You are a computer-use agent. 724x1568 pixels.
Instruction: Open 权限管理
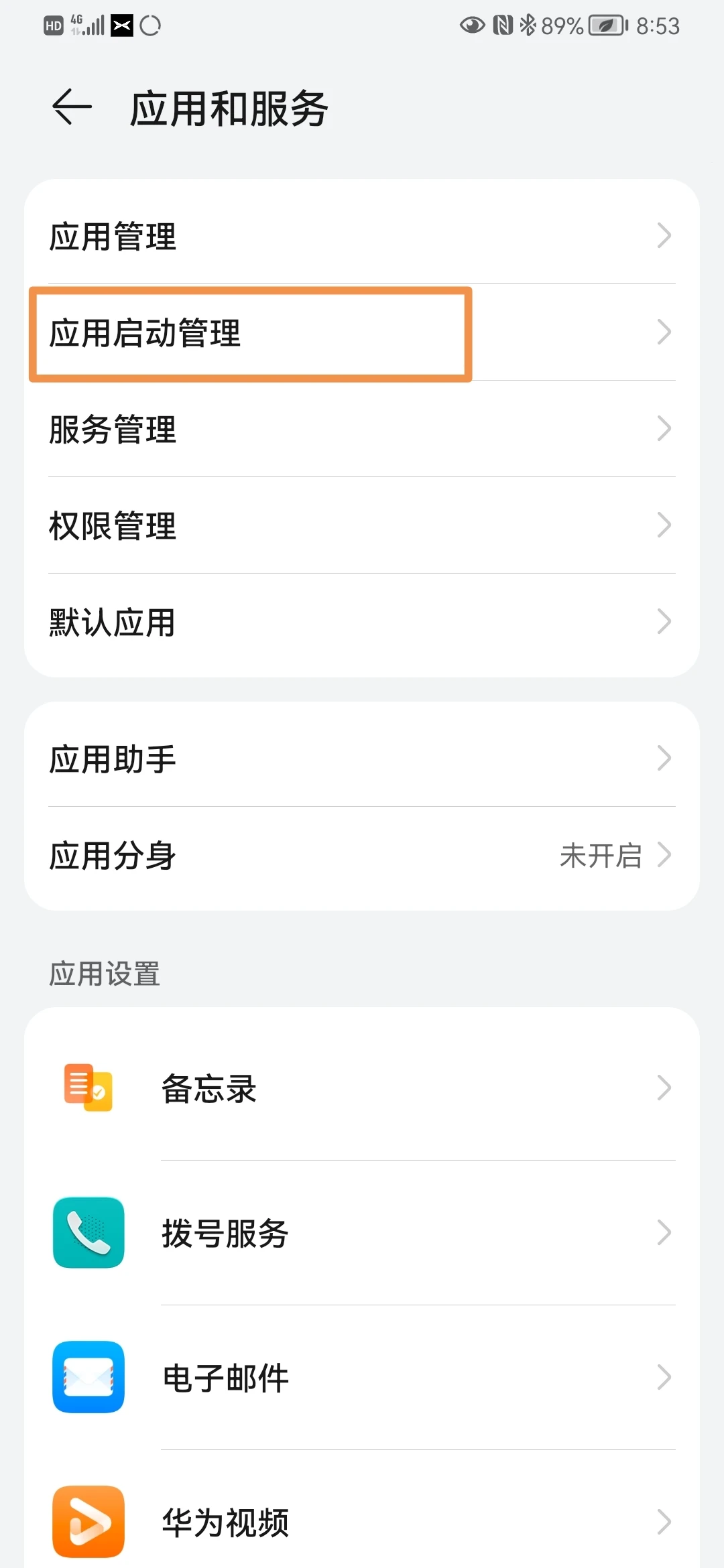pos(362,525)
